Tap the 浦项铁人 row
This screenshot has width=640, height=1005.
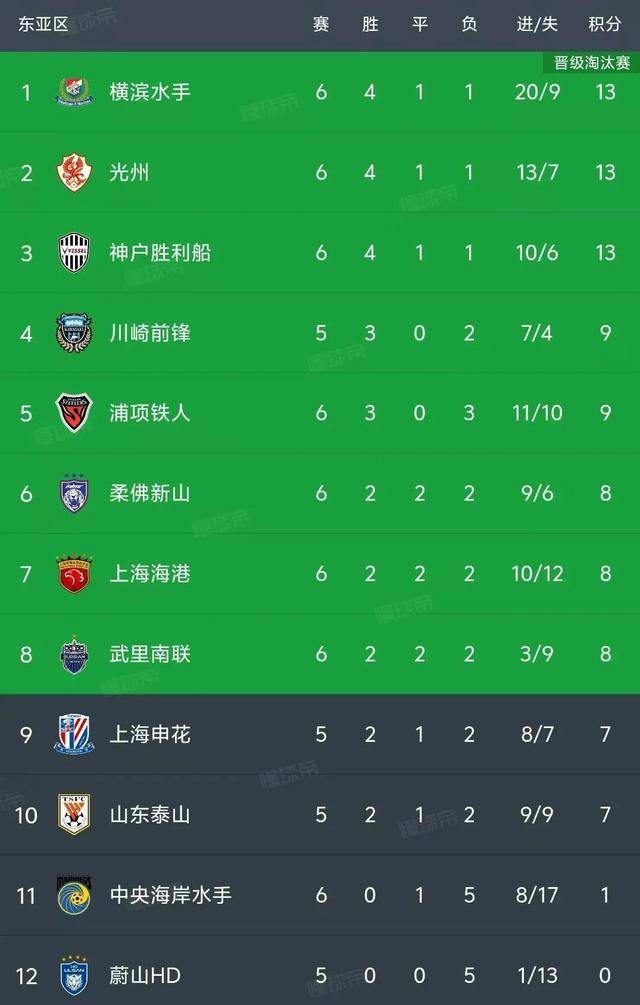[x=150, y=412]
